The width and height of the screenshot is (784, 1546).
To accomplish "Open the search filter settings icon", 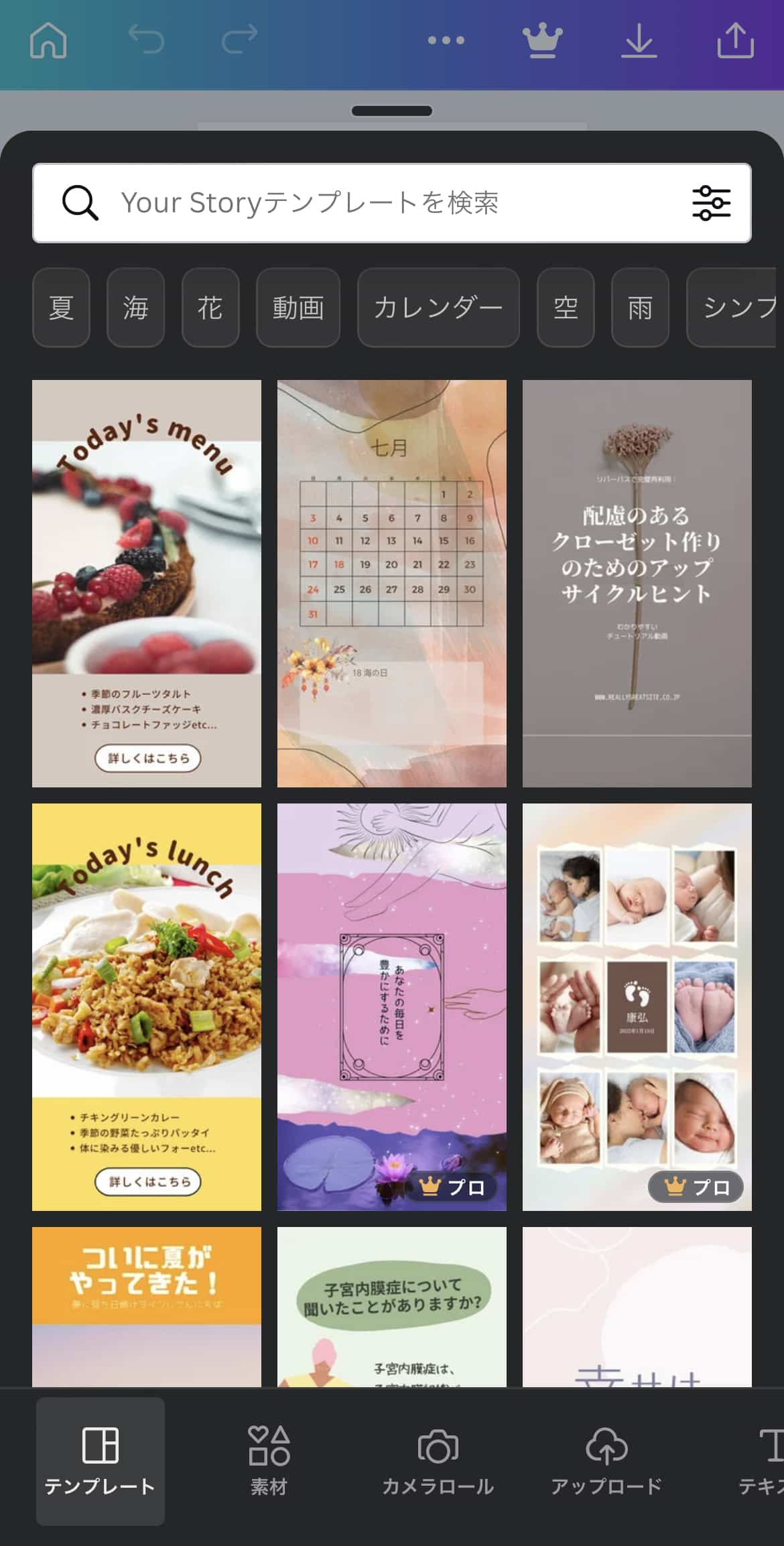I will 711,203.
